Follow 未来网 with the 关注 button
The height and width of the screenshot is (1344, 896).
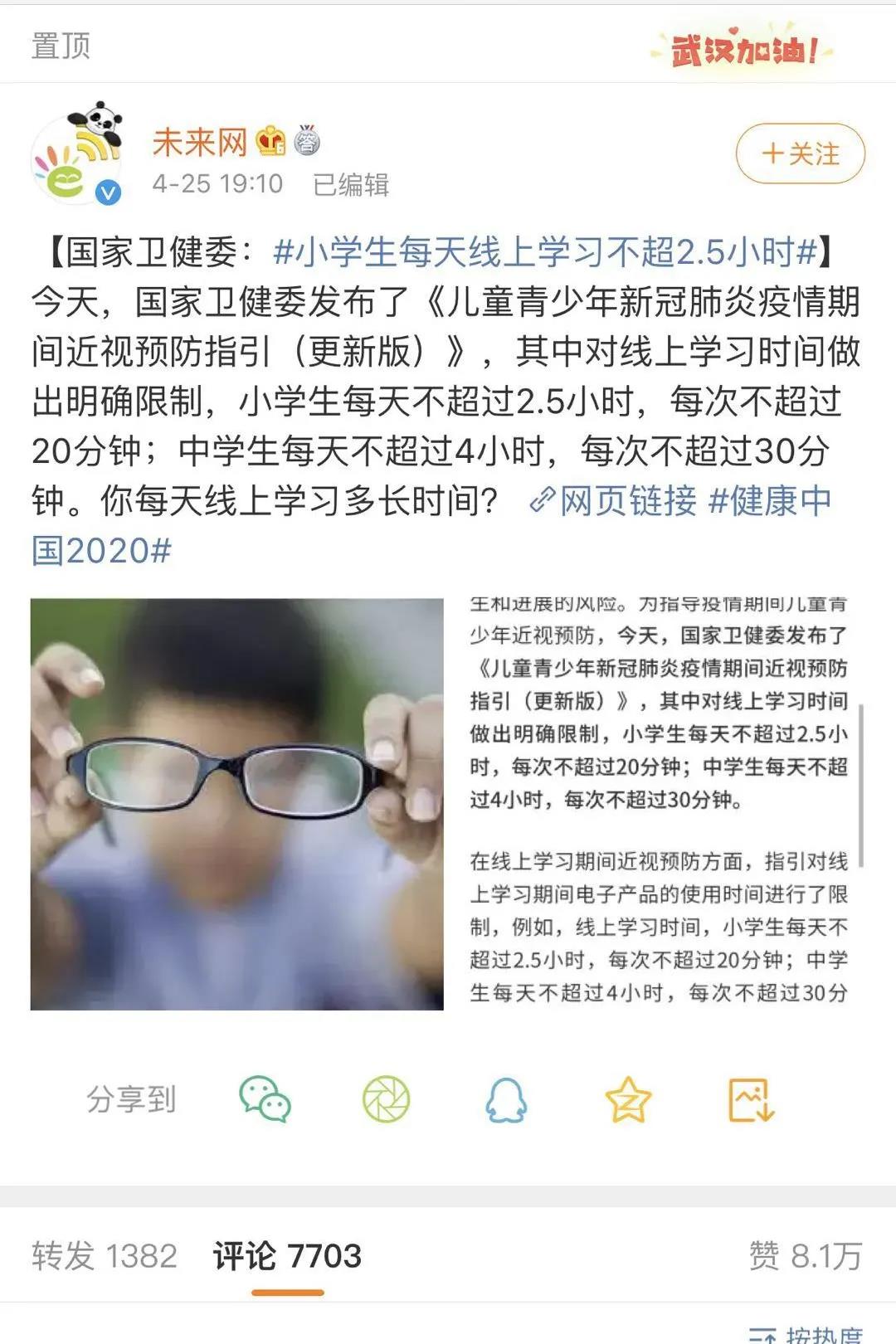point(800,153)
